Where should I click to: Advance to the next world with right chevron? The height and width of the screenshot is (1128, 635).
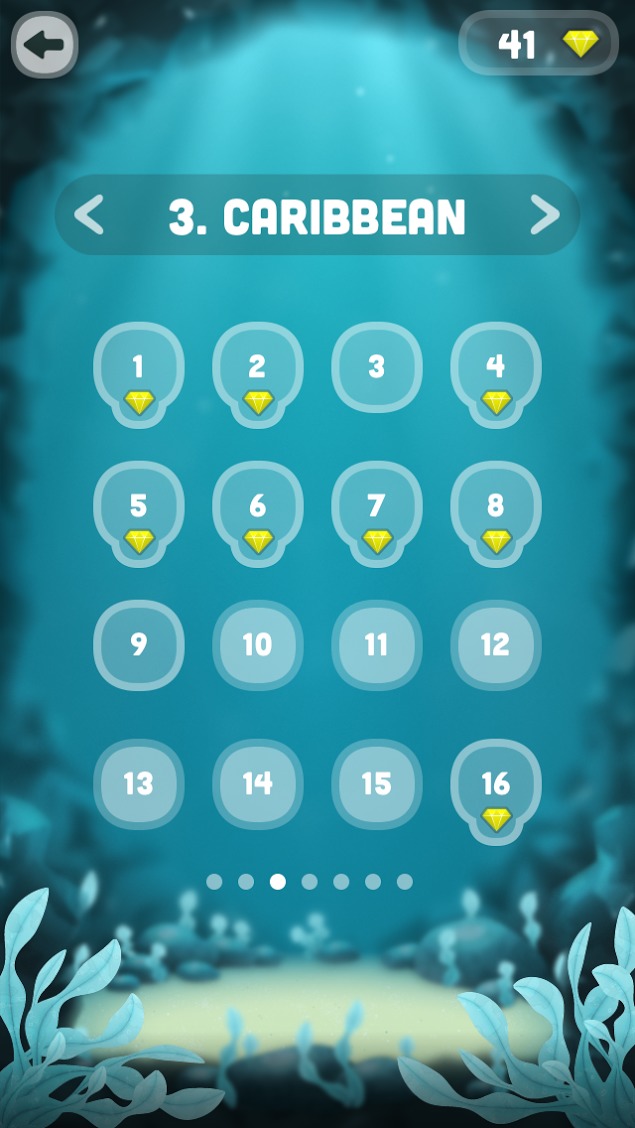[x=544, y=215]
